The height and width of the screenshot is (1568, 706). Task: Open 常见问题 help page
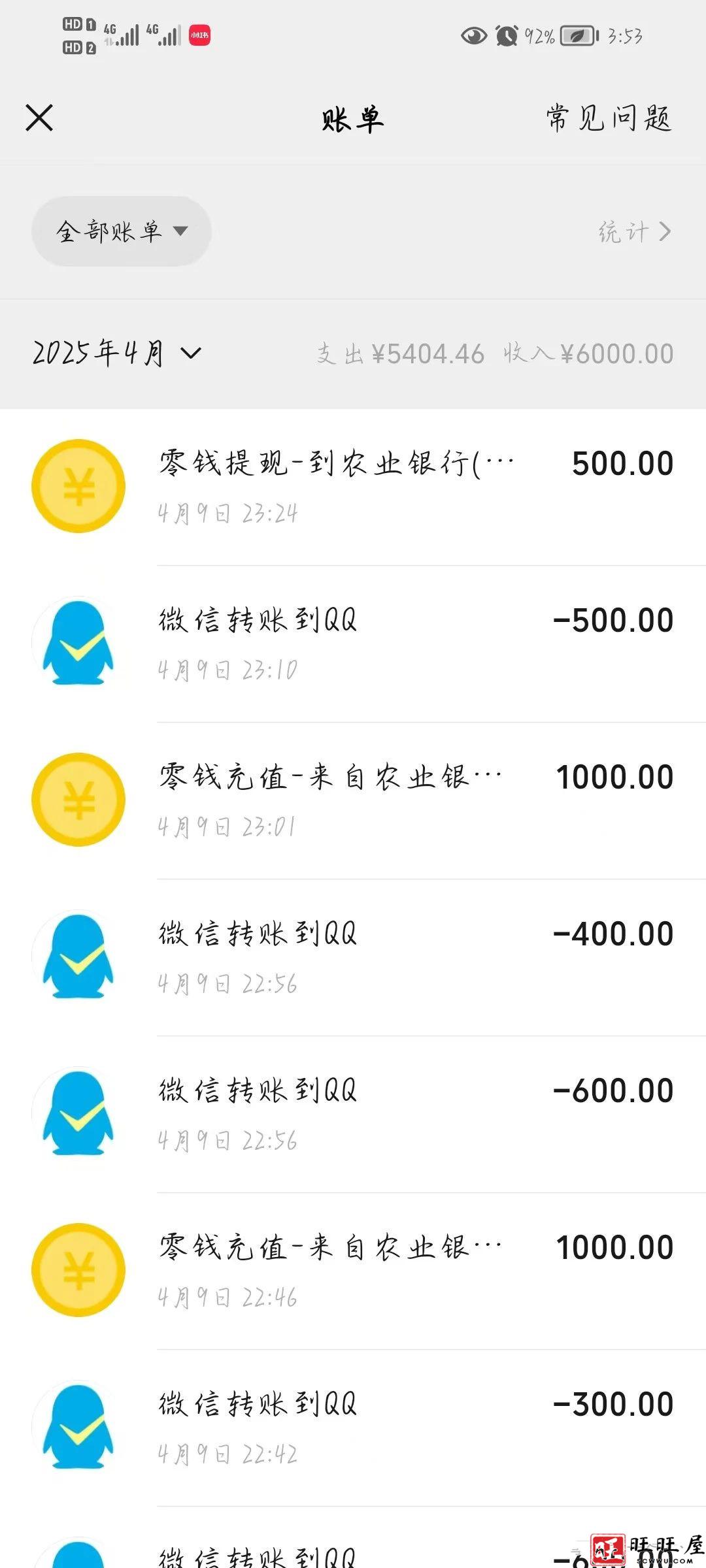tap(609, 118)
